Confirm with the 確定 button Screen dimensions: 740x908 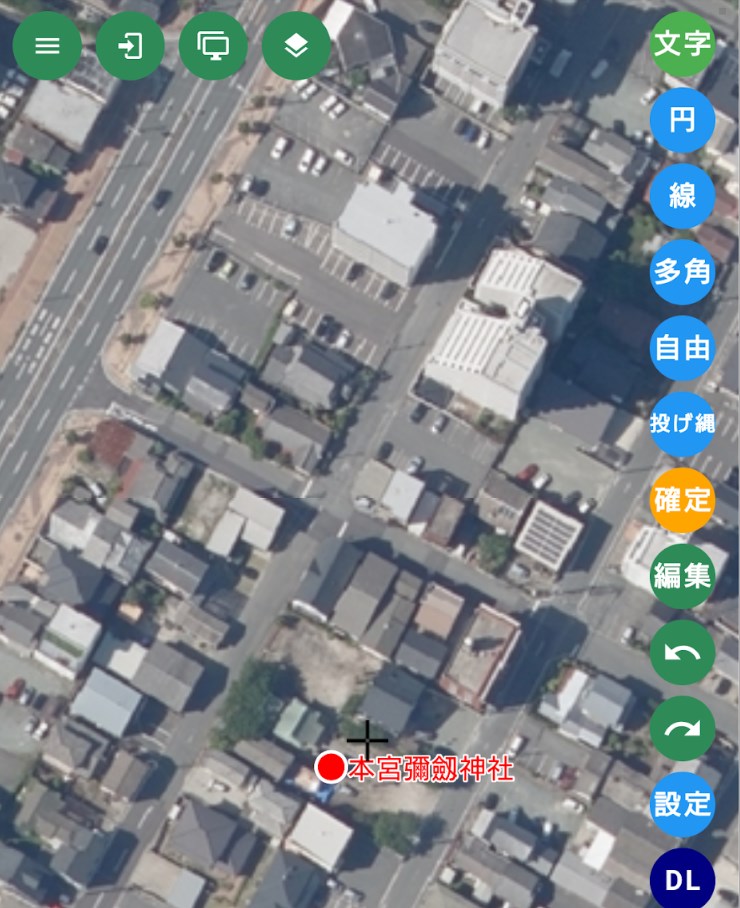click(x=682, y=499)
